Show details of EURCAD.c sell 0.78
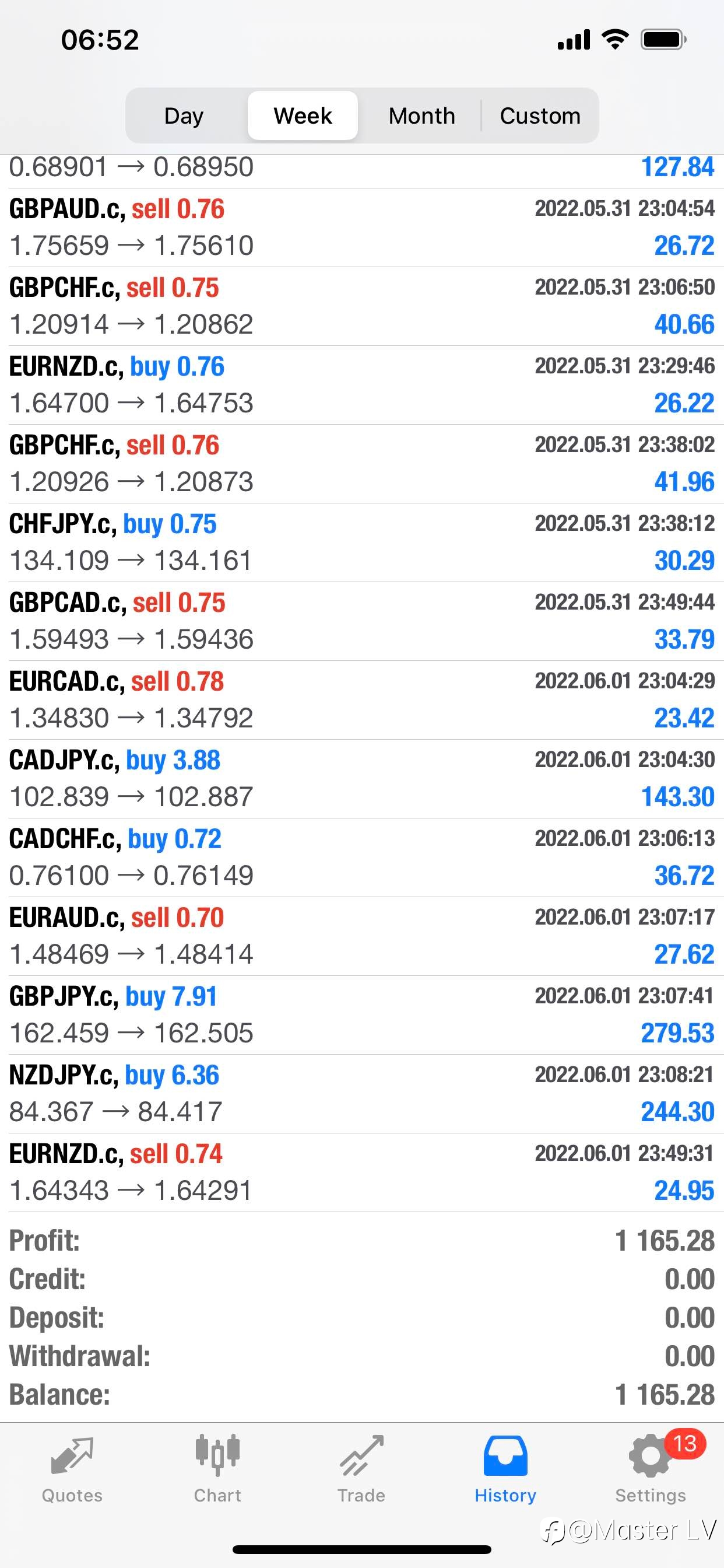 pos(362,700)
